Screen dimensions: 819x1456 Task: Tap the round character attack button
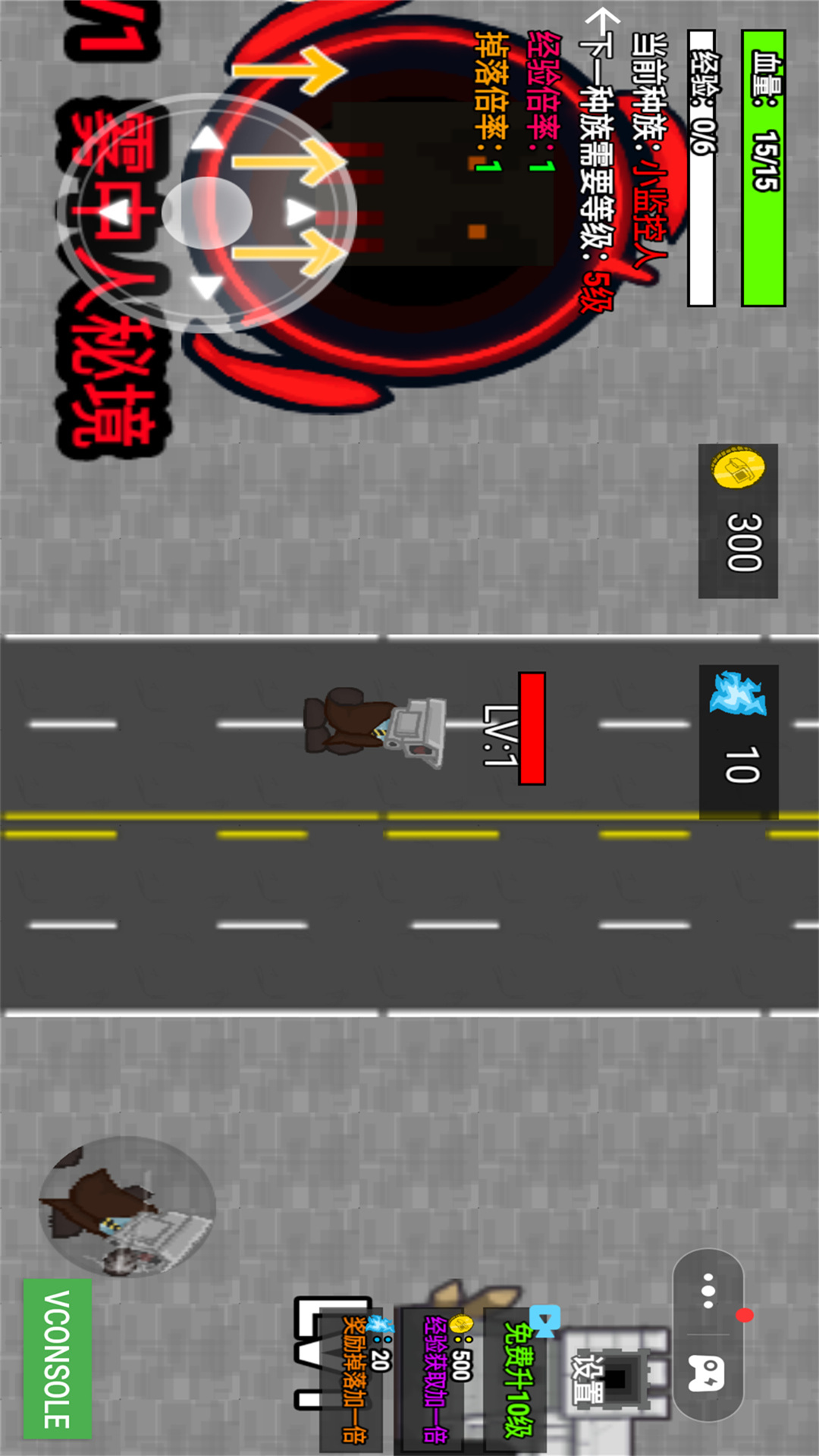click(x=127, y=1207)
